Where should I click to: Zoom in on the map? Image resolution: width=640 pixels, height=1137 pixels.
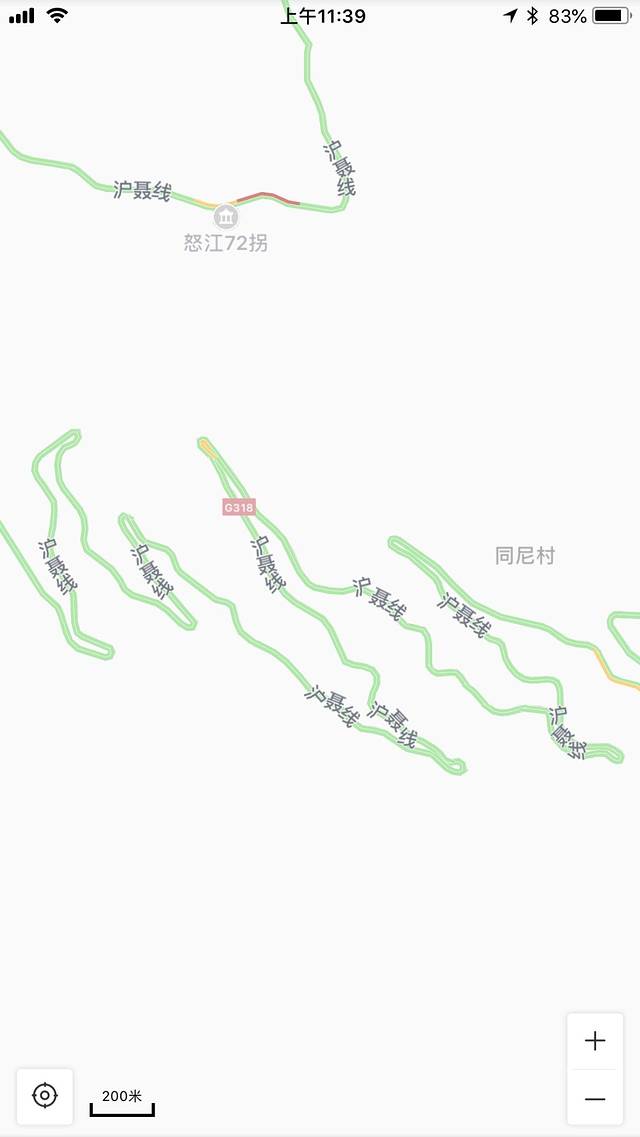595,1041
